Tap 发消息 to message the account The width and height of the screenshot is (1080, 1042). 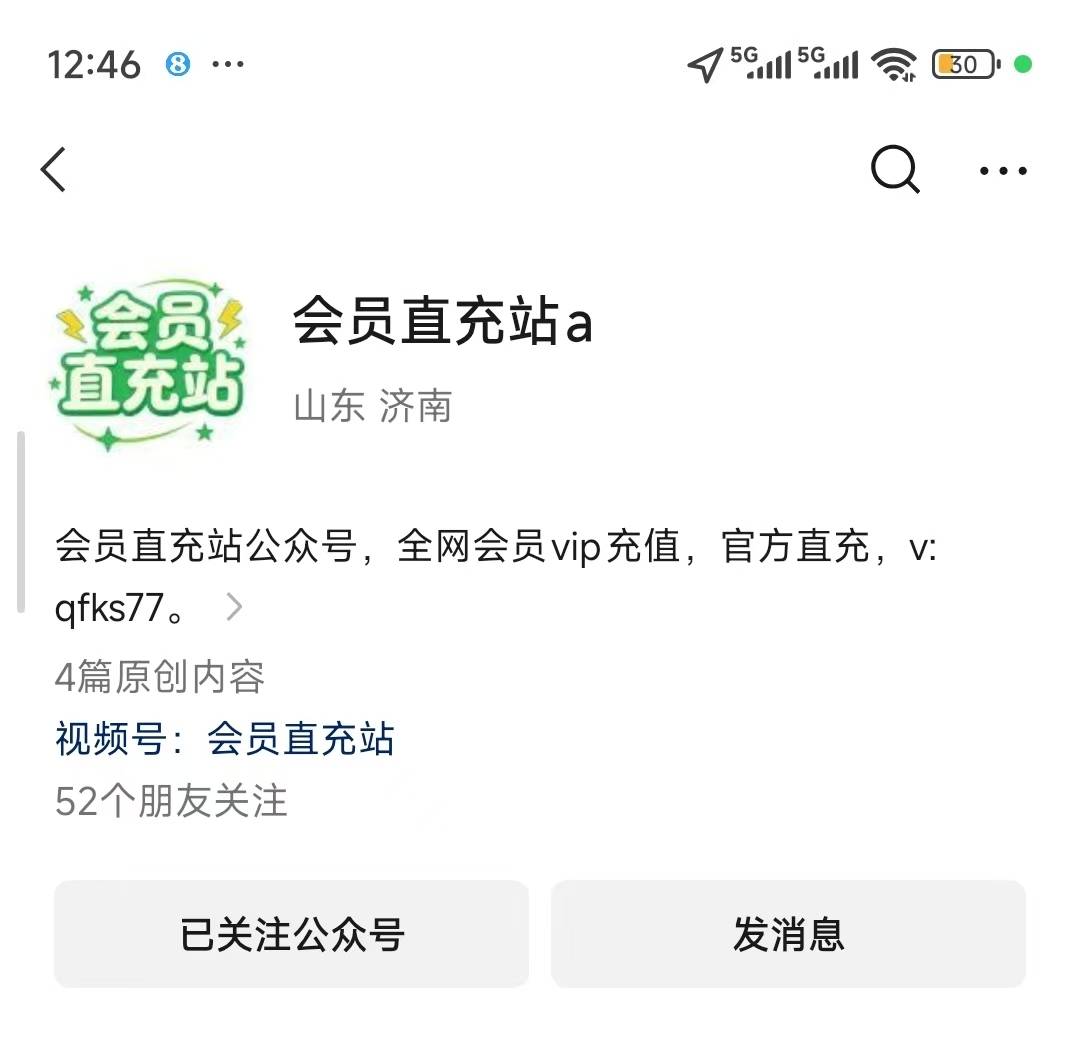[x=788, y=934]
